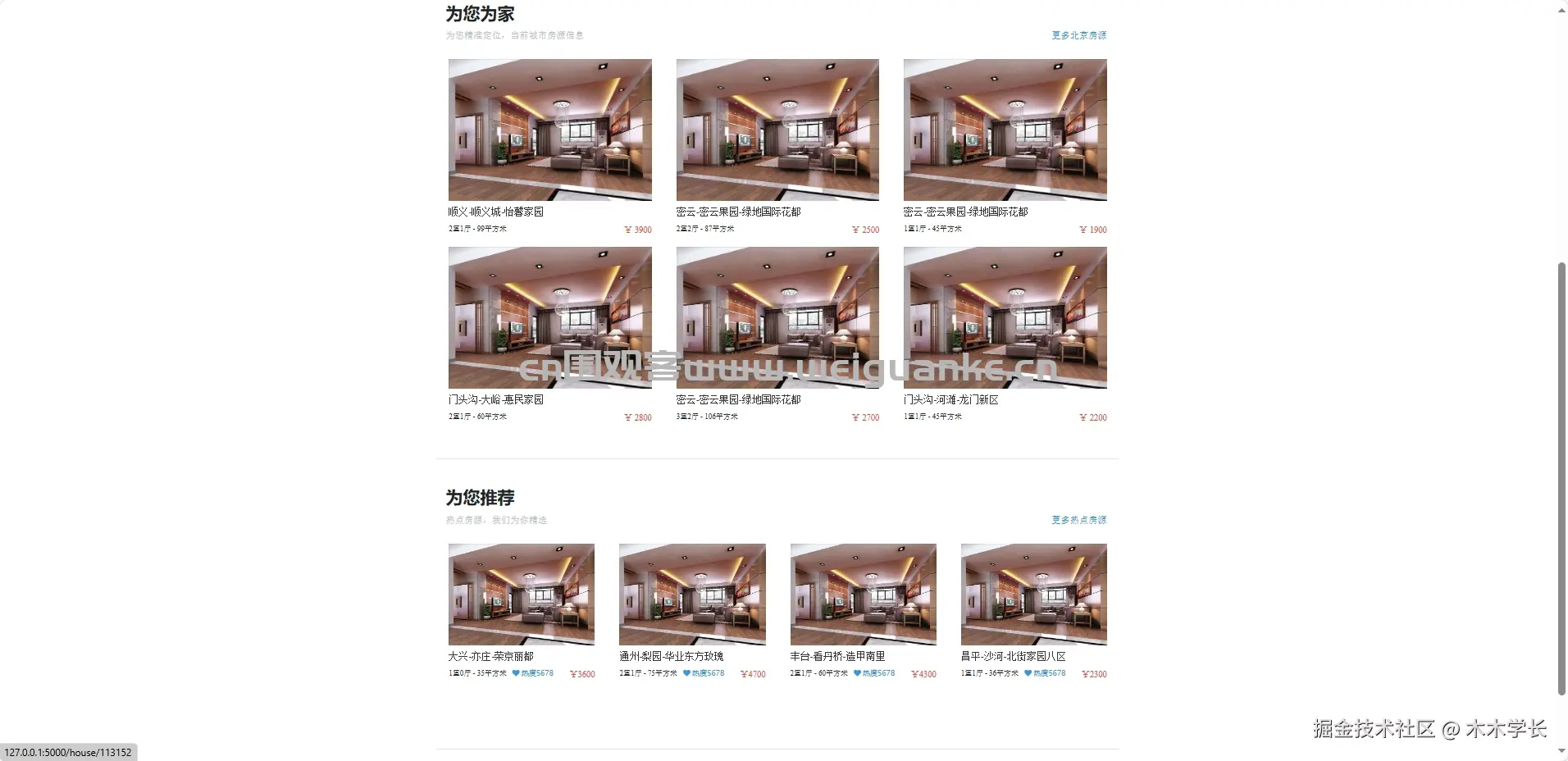
Task: Open 密云 绿地国际花都 listing priced ¥2700
Action: click(777, 317)
